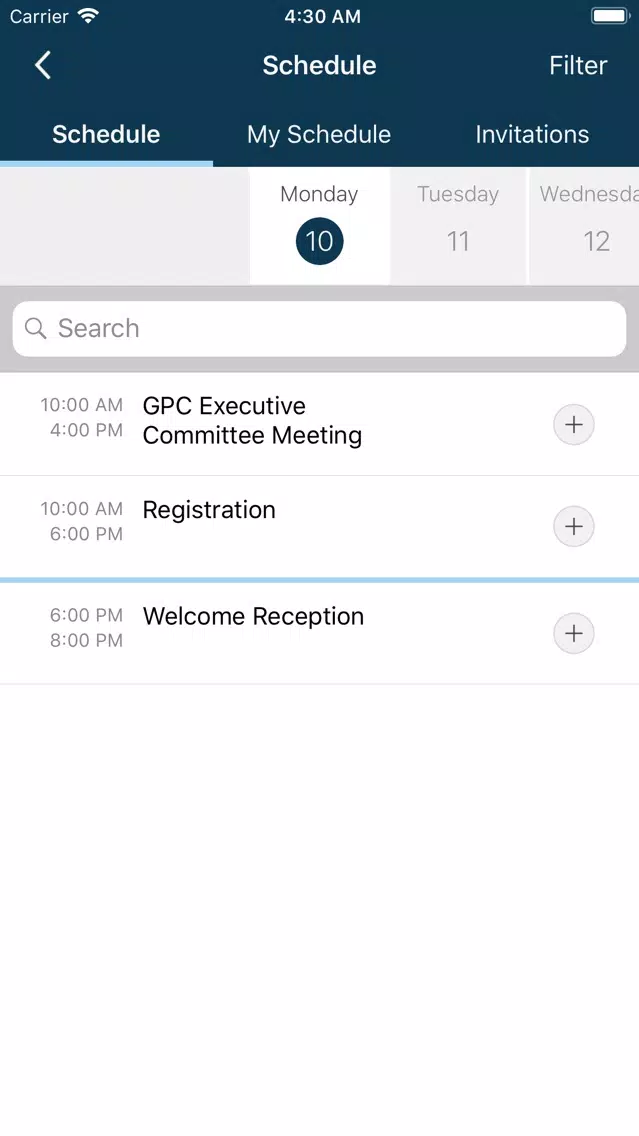Select Wednesday 12 in the date strip

point(585,225)
